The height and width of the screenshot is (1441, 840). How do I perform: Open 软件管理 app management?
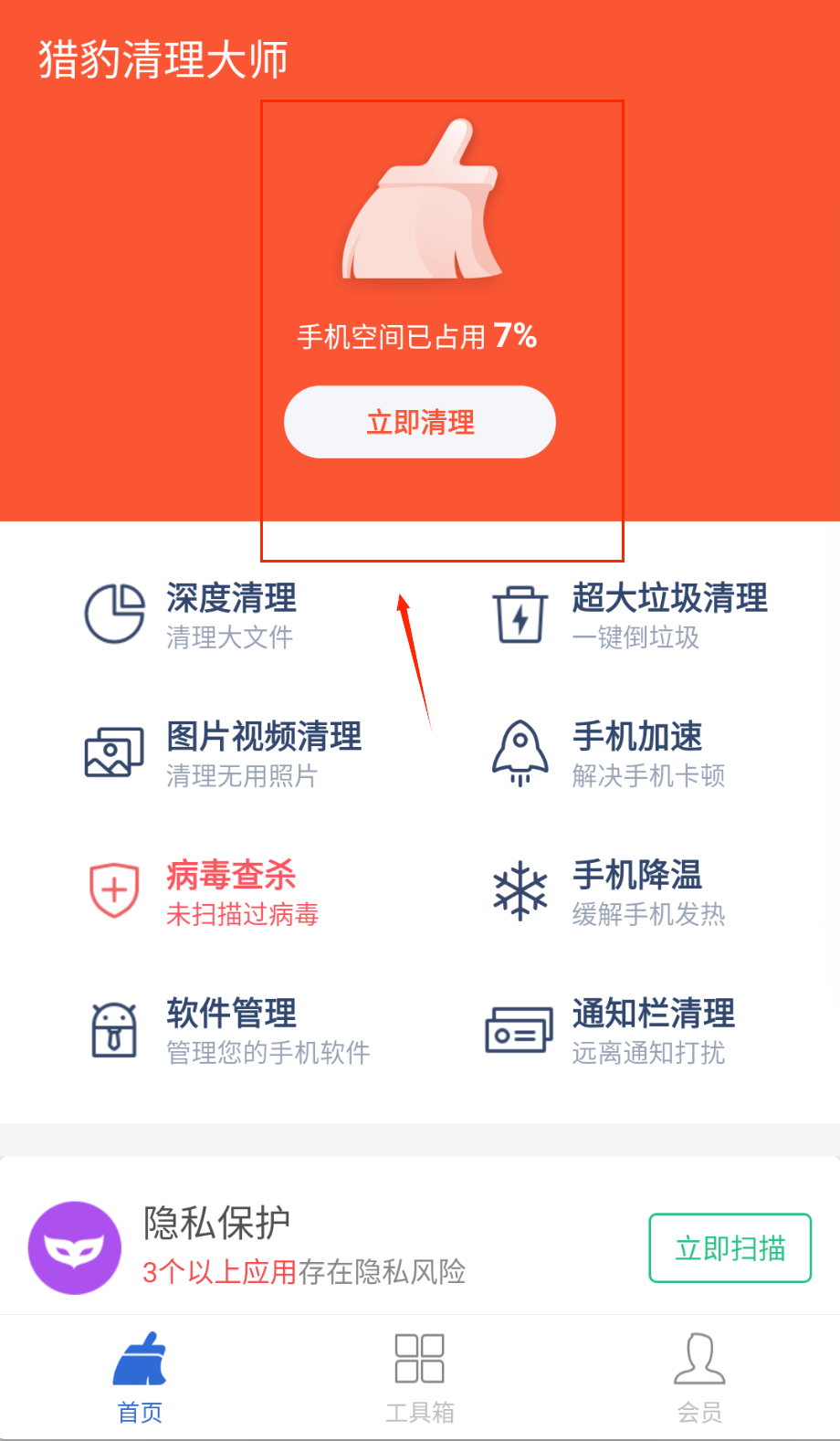click(x=228, y=1030)
